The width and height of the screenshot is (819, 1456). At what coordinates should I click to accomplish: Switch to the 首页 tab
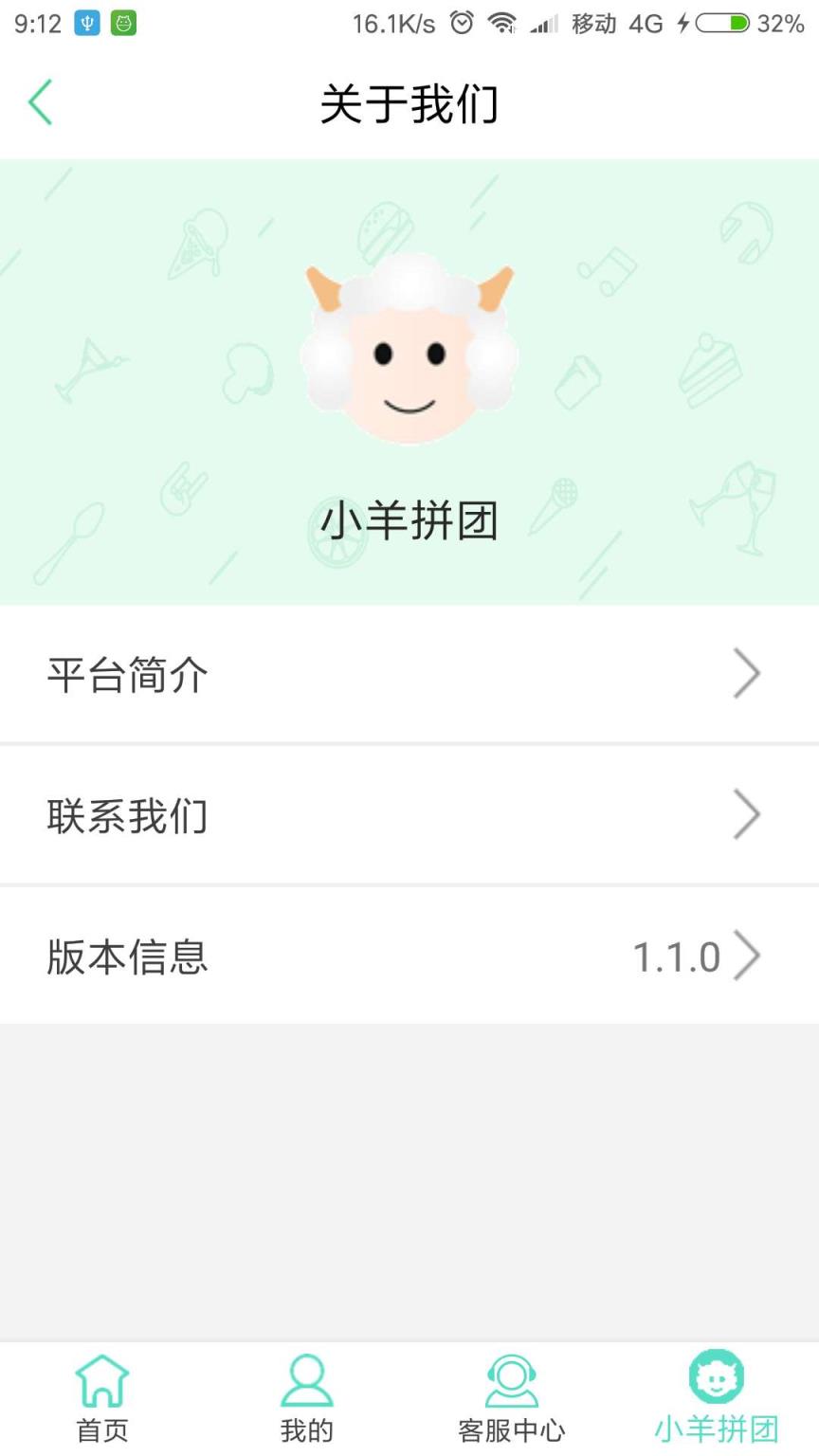(x=101, y=1401)
